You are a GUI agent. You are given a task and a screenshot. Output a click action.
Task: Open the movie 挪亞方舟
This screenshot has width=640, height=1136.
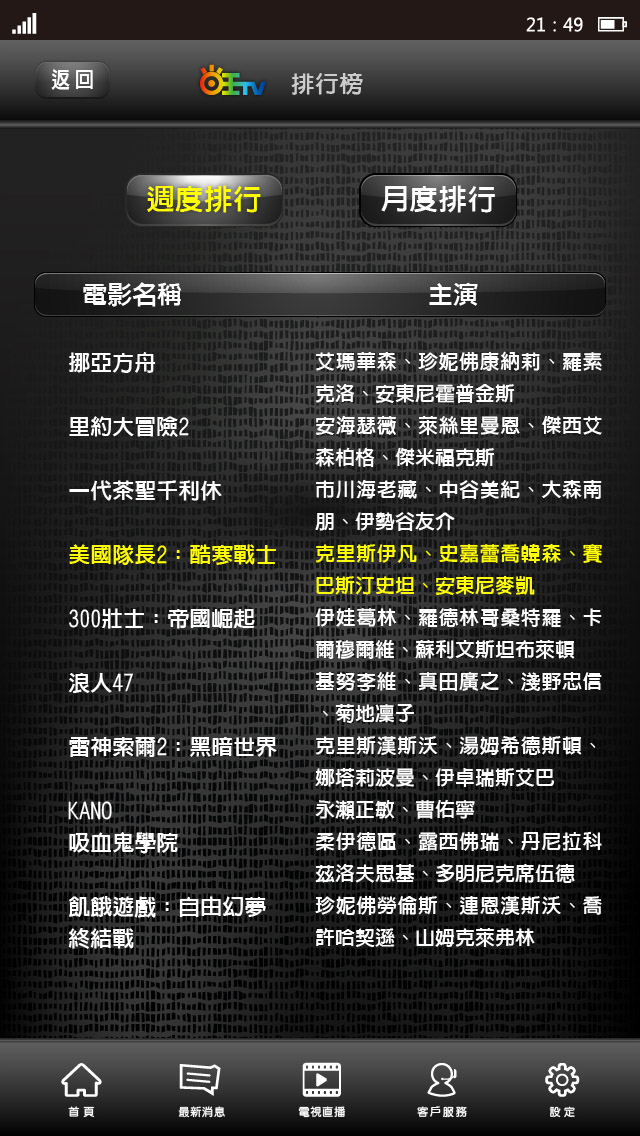(x=112, y=363)
